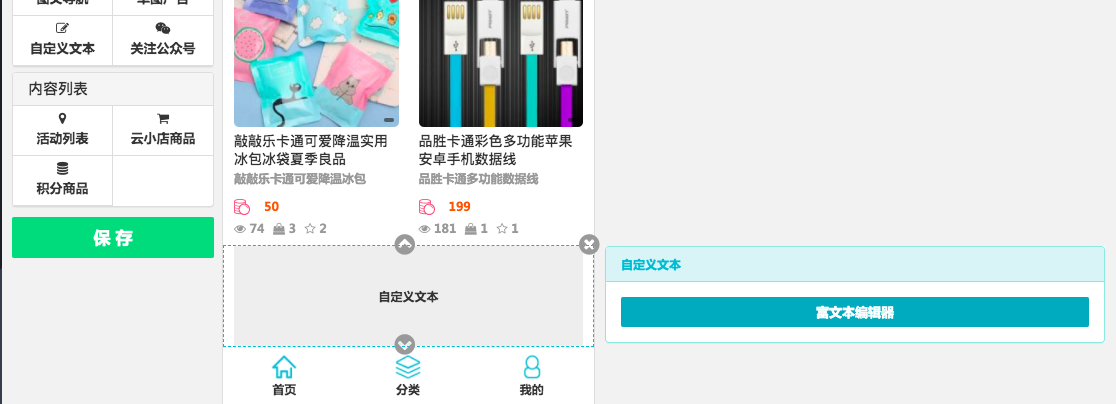Insert the 活动列表 content block
This screenshot has width=1116, height=404.
tap(62, 130)
